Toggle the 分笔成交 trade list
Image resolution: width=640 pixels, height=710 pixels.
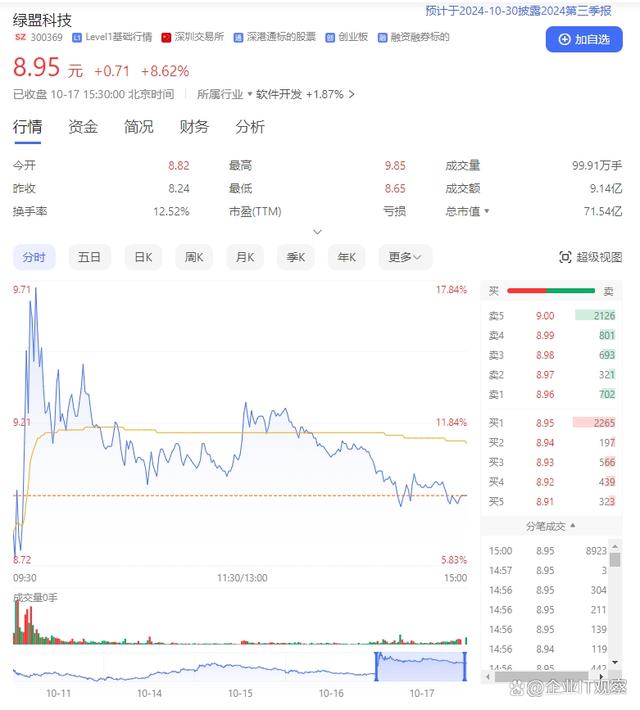point(551,526)
